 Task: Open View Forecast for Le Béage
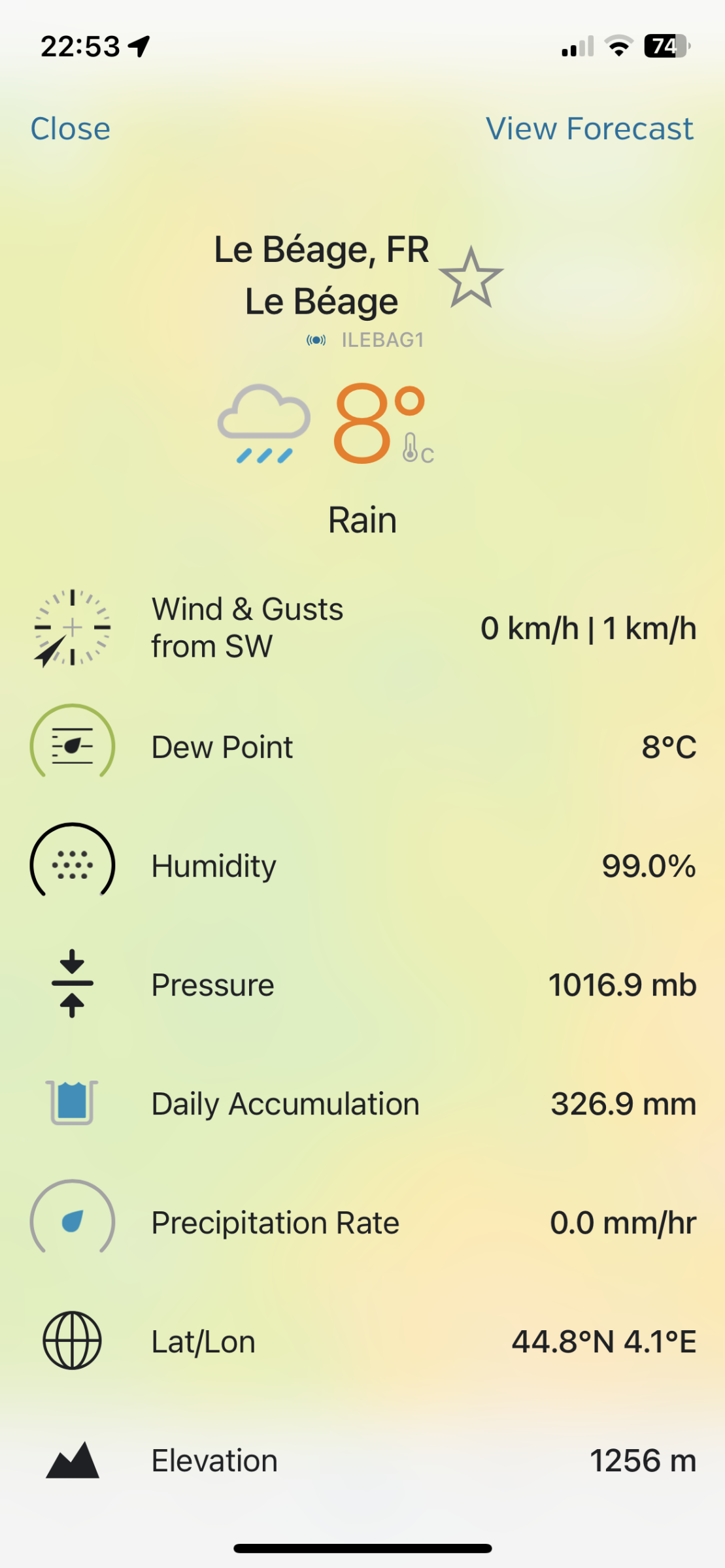pyautogui.click(x=589, y=129)
